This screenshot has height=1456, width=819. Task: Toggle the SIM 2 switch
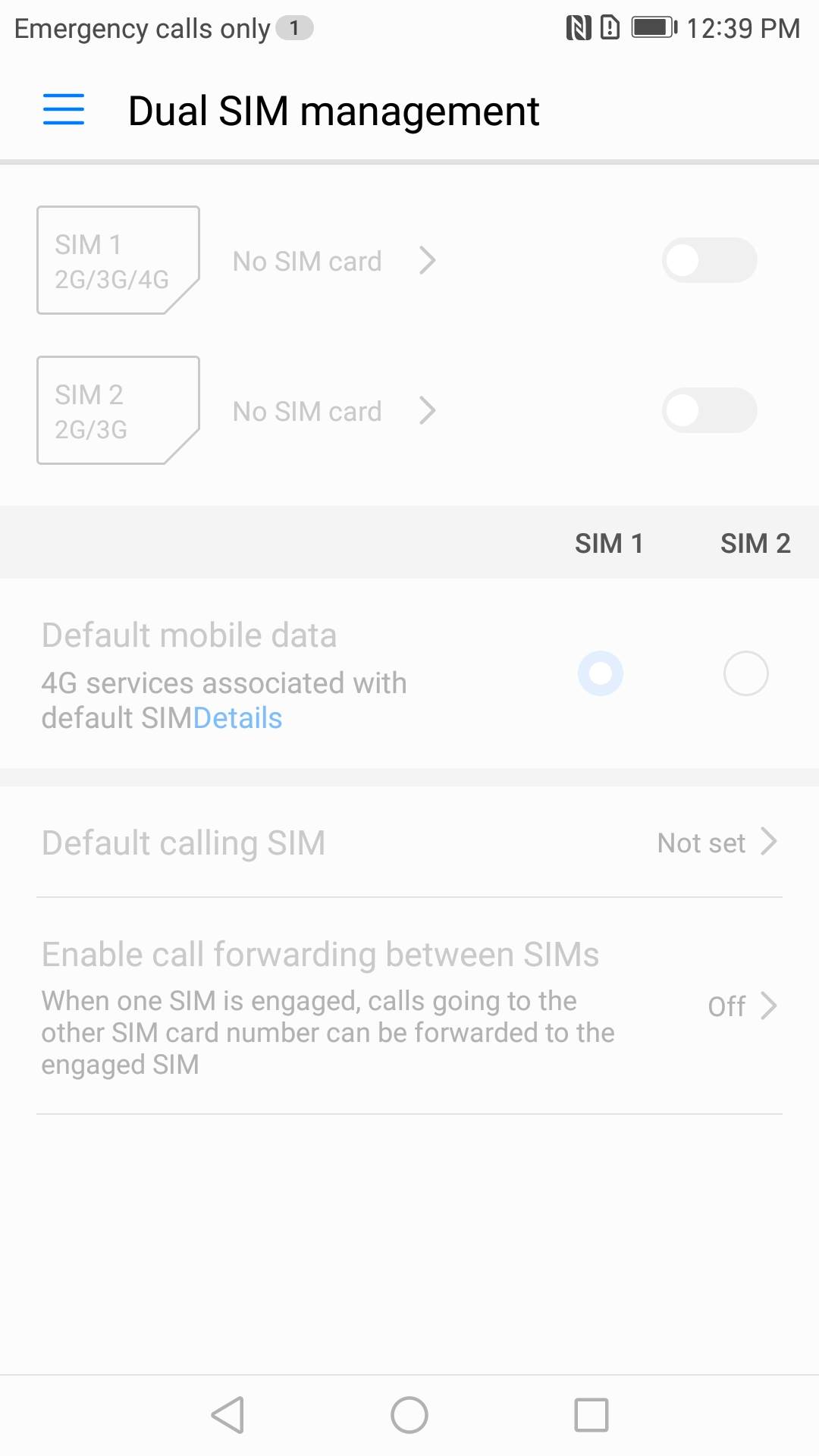(709, 411)
